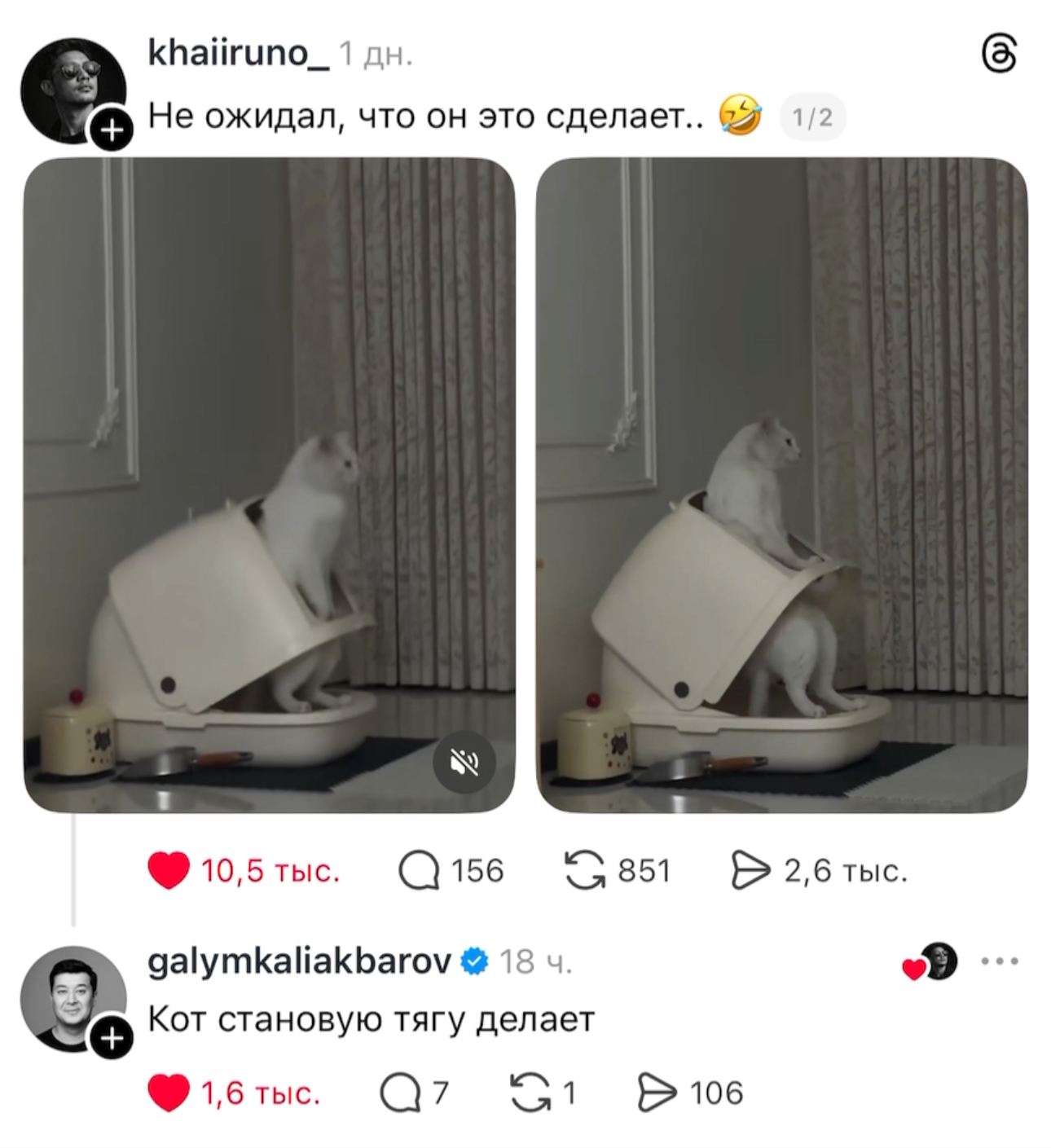Like galymkaliakbarov's reply with 1,6 тыс. likes
Image resolution: width=1051 pixels, height=1148 pixels.
[169, 1093]
